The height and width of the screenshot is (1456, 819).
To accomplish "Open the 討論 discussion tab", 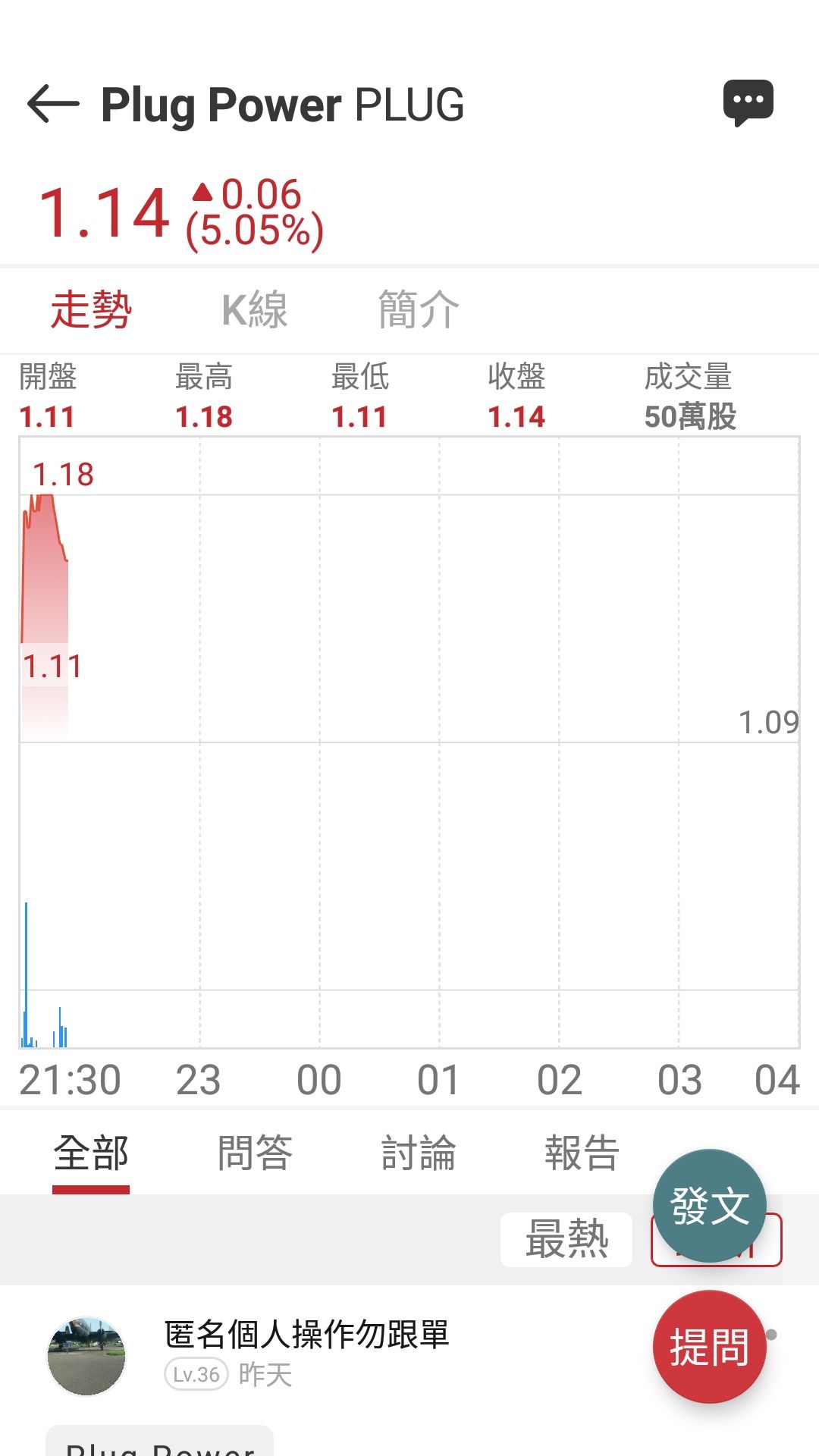I will 419,1153.
